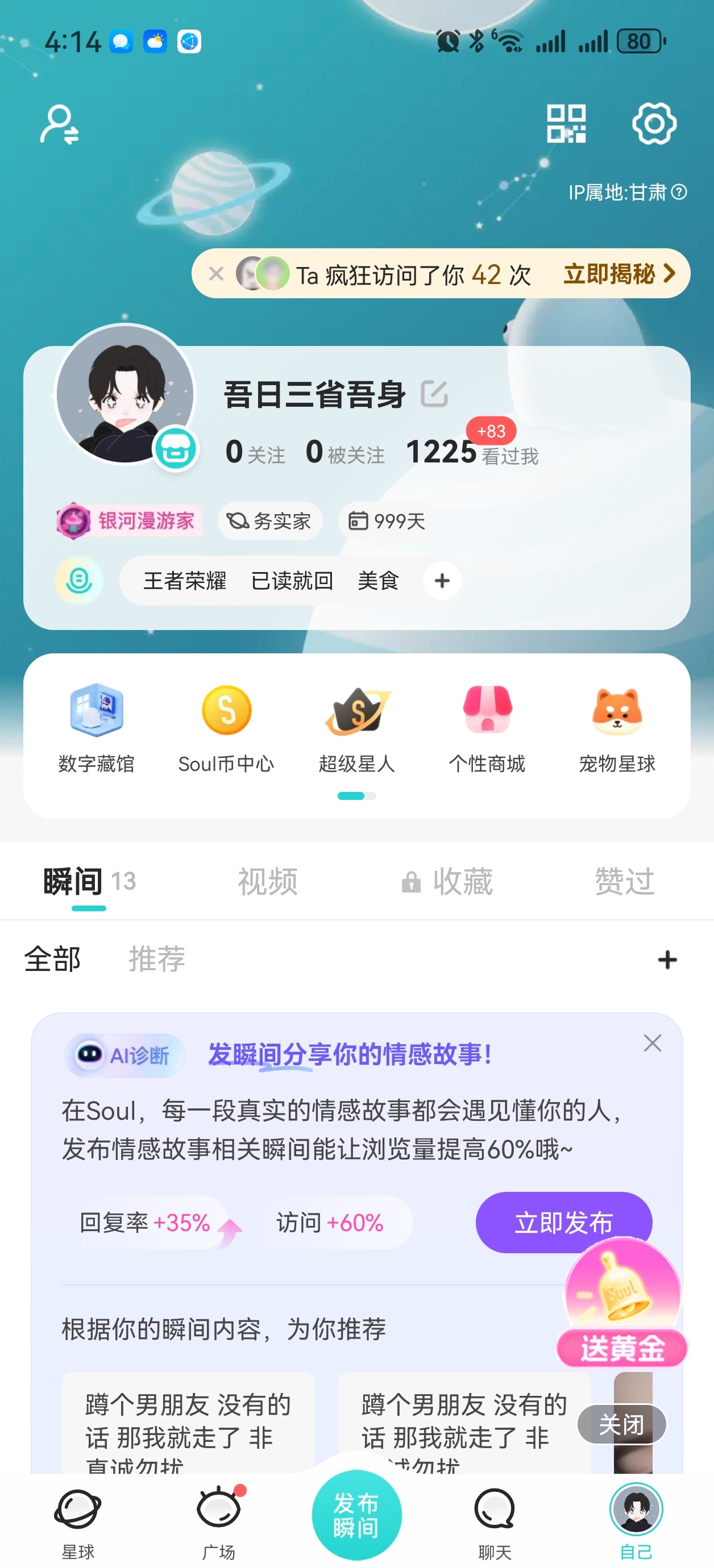Switch to the 视频 tab
The height and width of the screenshot is (1568, 714).
click(x=267, y=881)
